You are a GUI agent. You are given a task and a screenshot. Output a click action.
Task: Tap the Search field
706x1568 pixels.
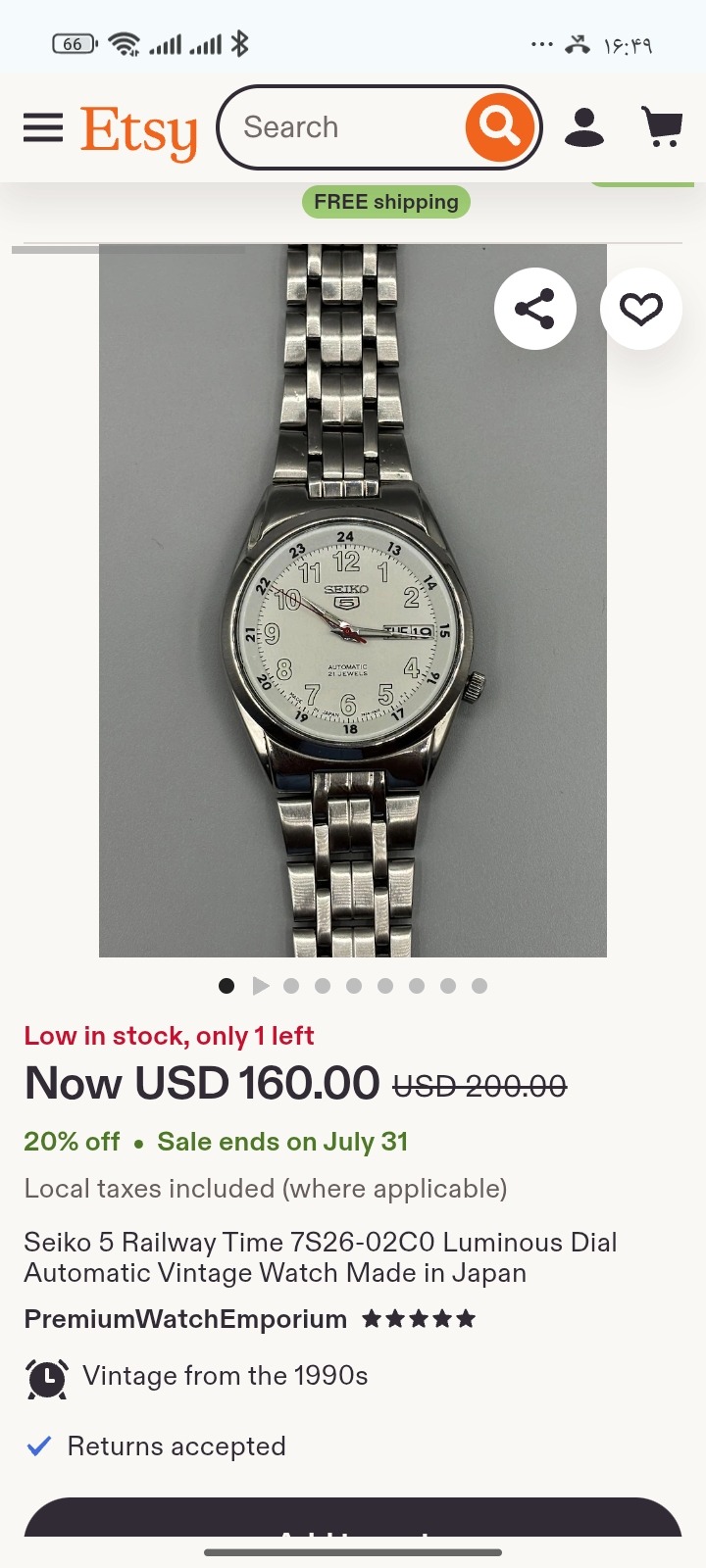[343, 127]
